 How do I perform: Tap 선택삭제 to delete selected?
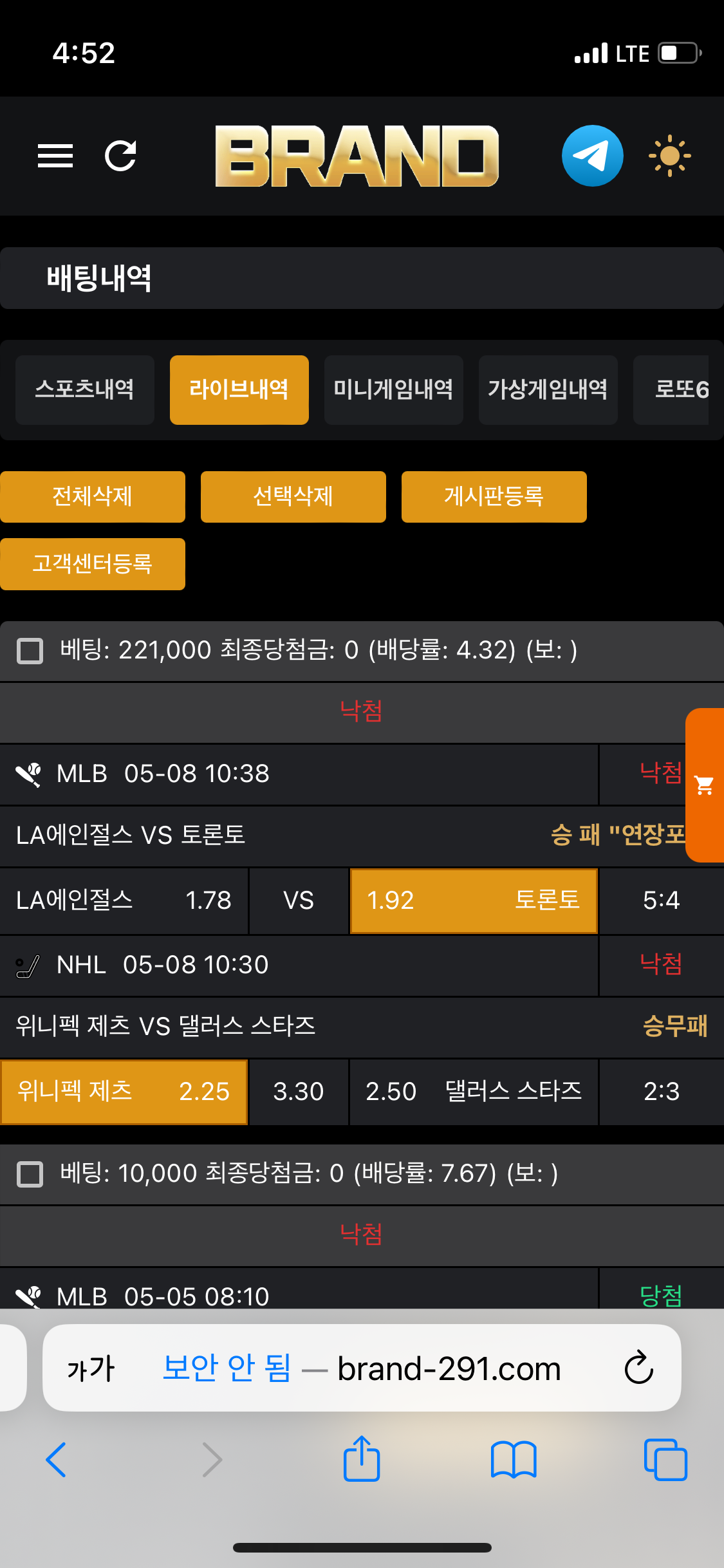pos(293,496)
